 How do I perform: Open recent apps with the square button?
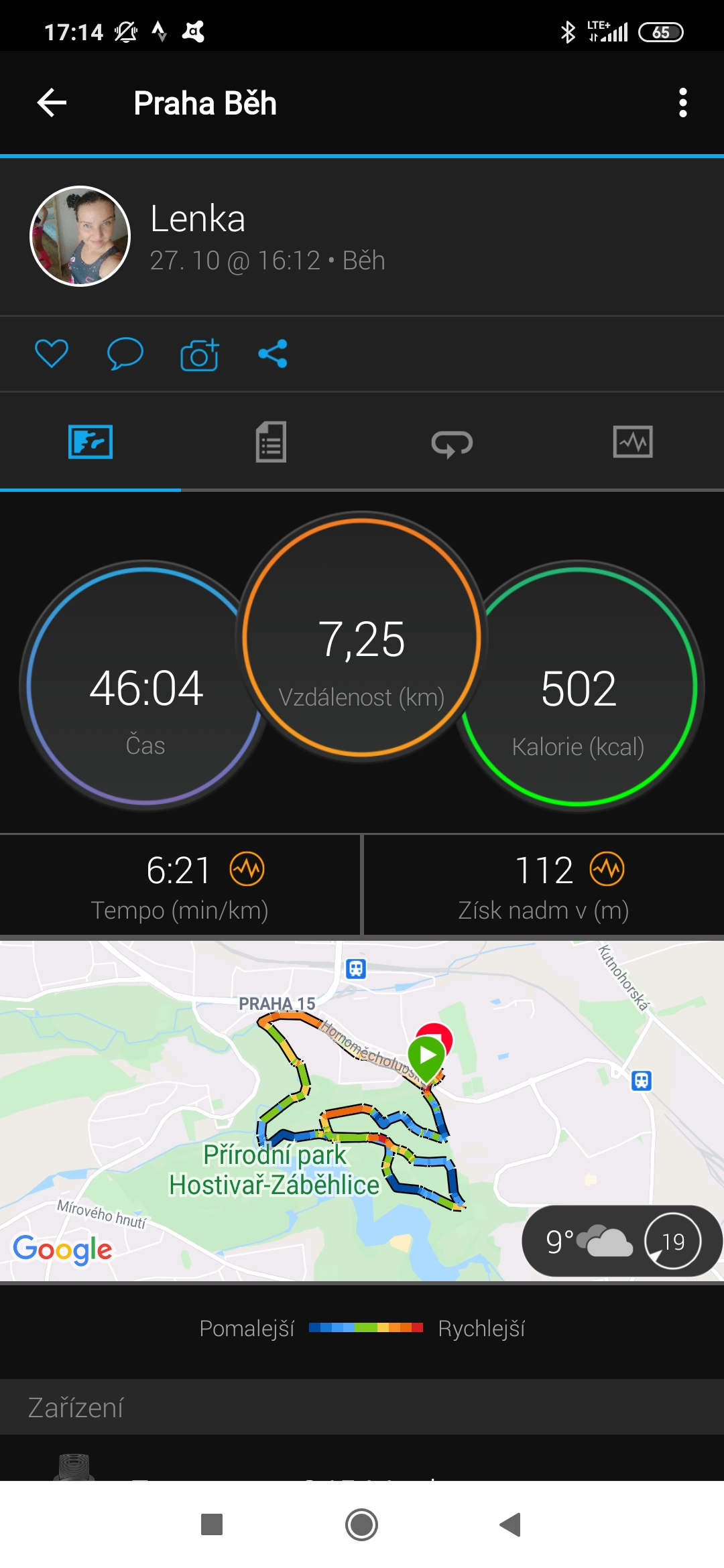(x=212, y=1525)
